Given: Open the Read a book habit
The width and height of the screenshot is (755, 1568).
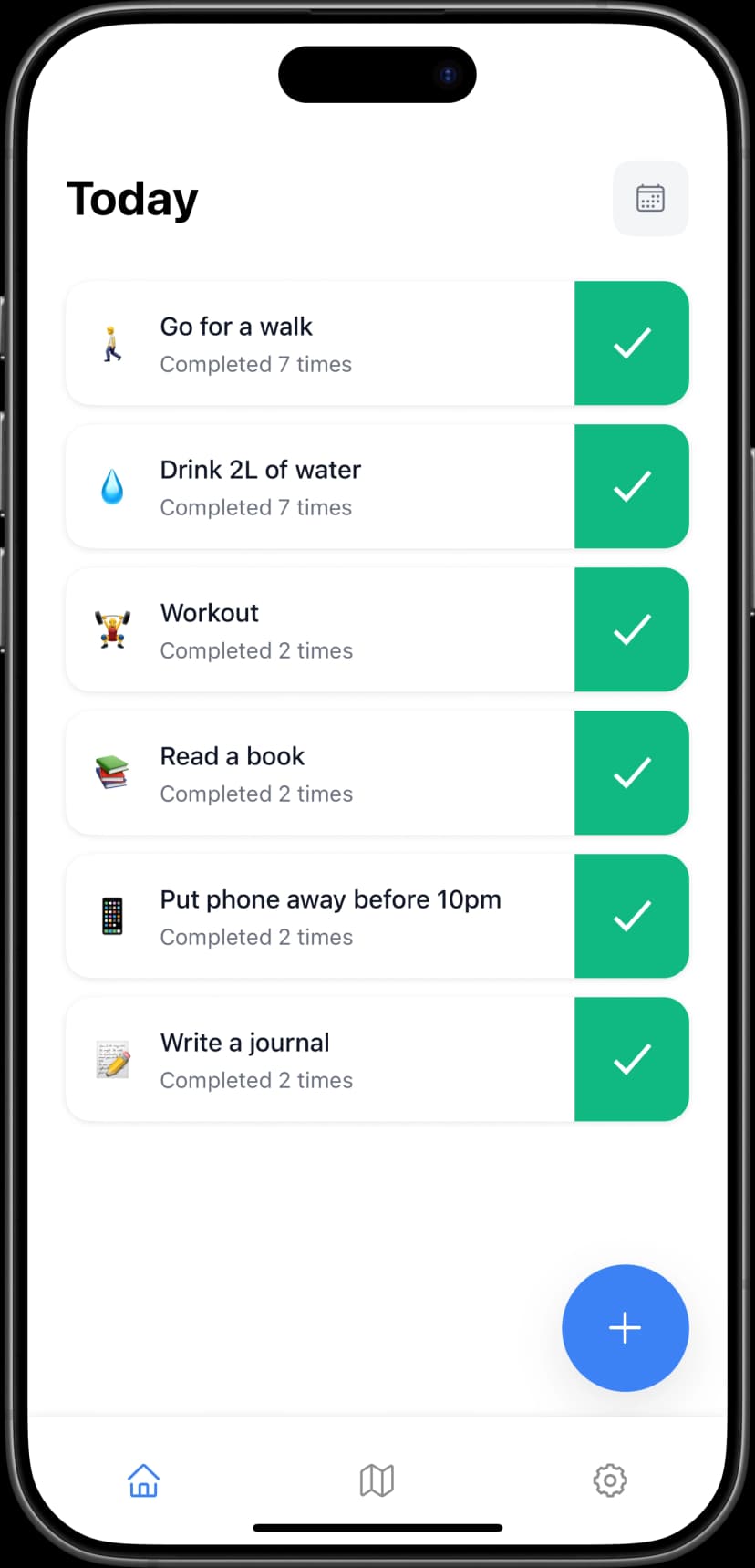Looking at the screenshot, I should coord(319,774).
